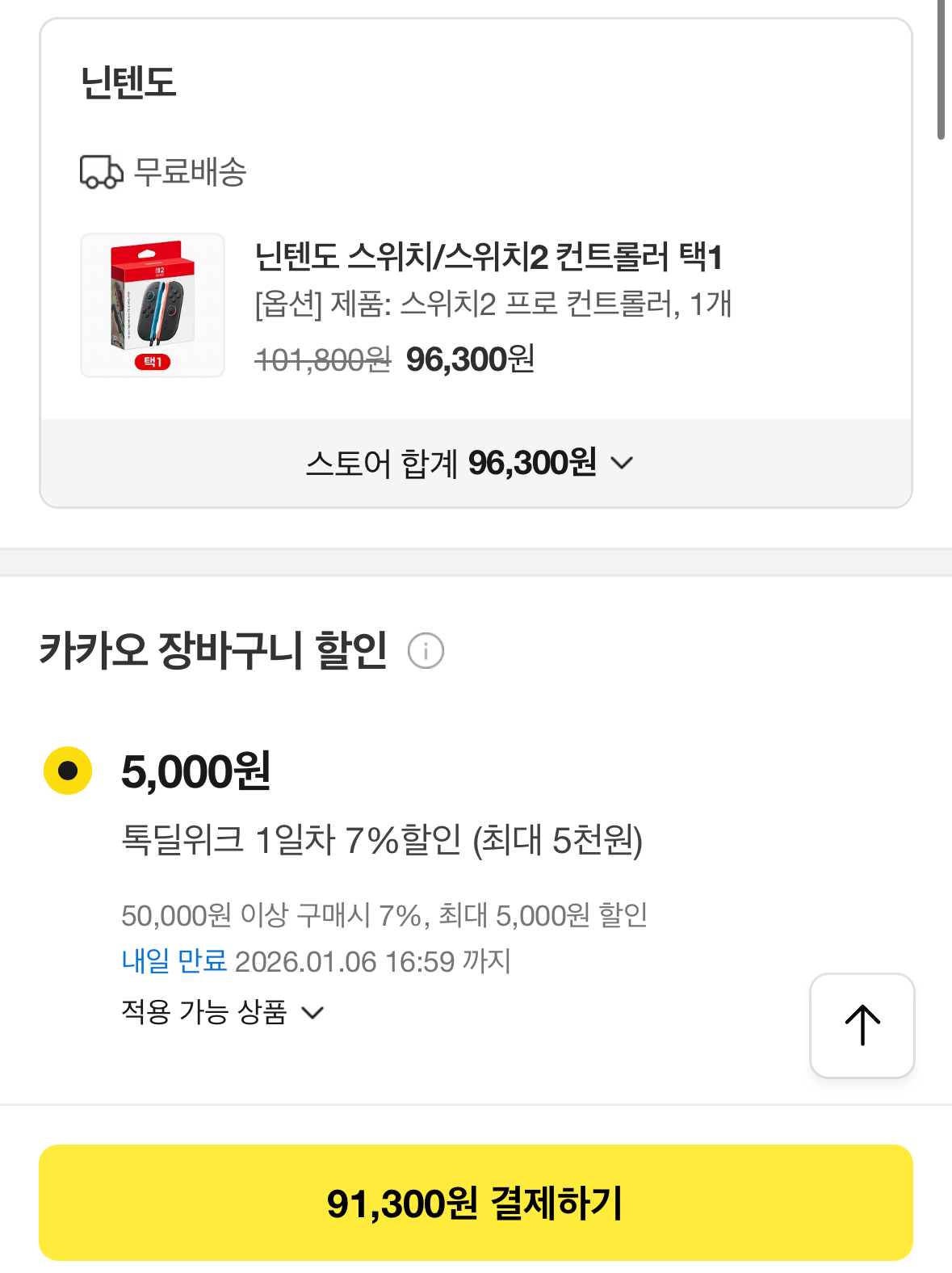Click the scroll-to-top arrow button
952x1273 pixels.
click(x=861, y=1024)
